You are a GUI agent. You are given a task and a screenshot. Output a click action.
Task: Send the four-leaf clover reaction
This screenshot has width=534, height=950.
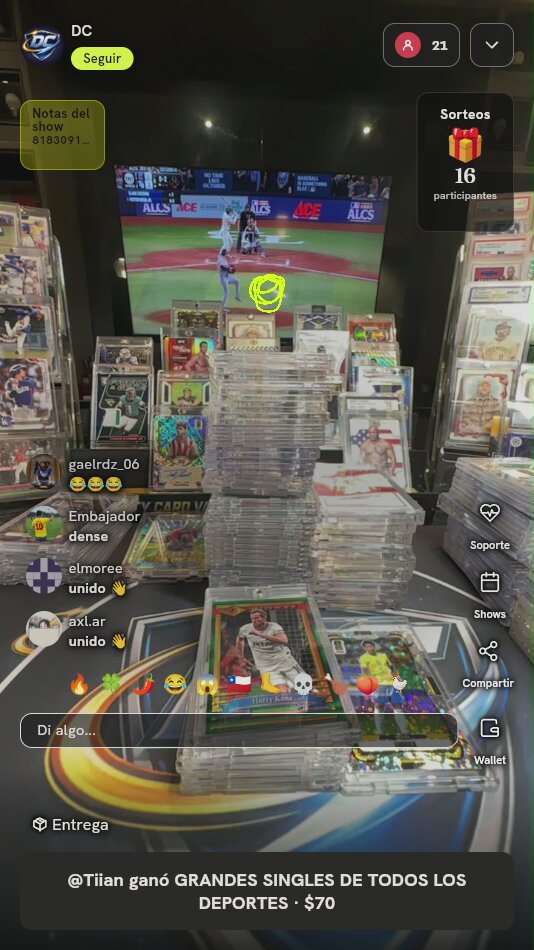(111, 685)
